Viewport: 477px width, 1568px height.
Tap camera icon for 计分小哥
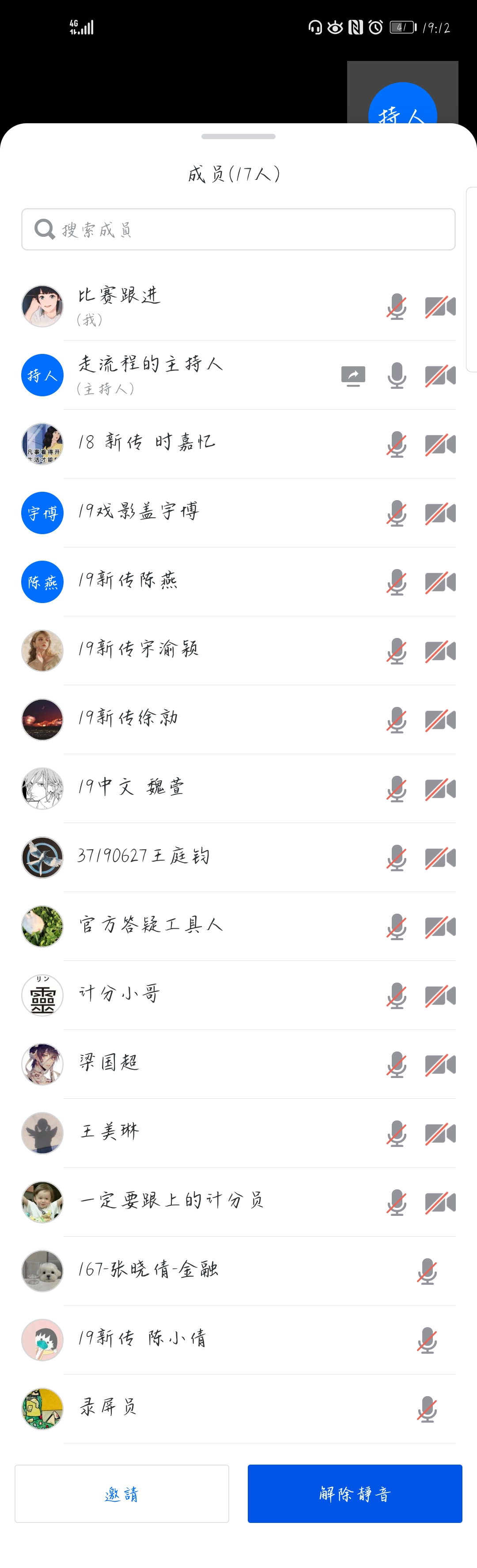click(x=440, y=995)
